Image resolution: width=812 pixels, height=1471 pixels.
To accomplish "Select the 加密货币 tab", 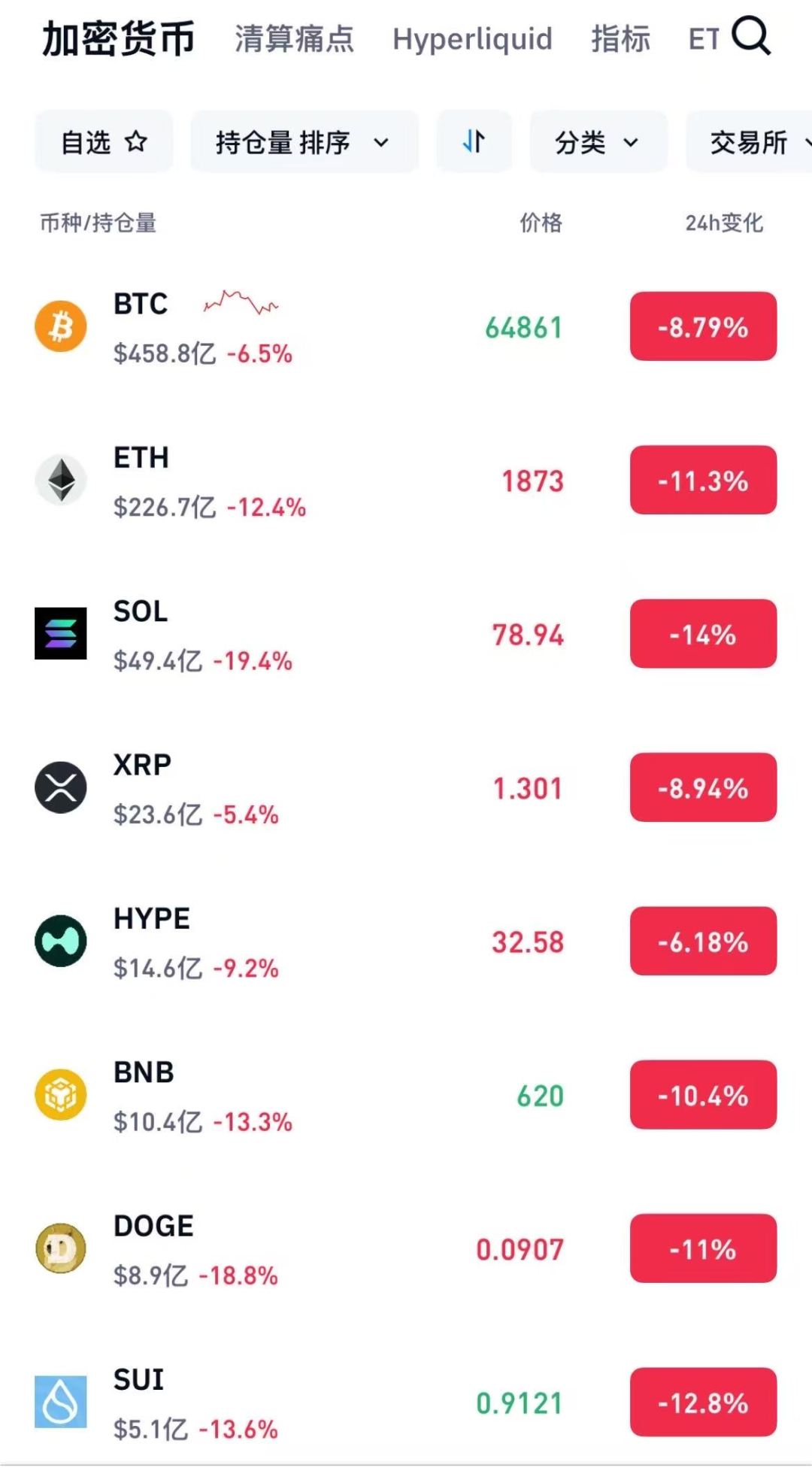I will tap(119, 39).
